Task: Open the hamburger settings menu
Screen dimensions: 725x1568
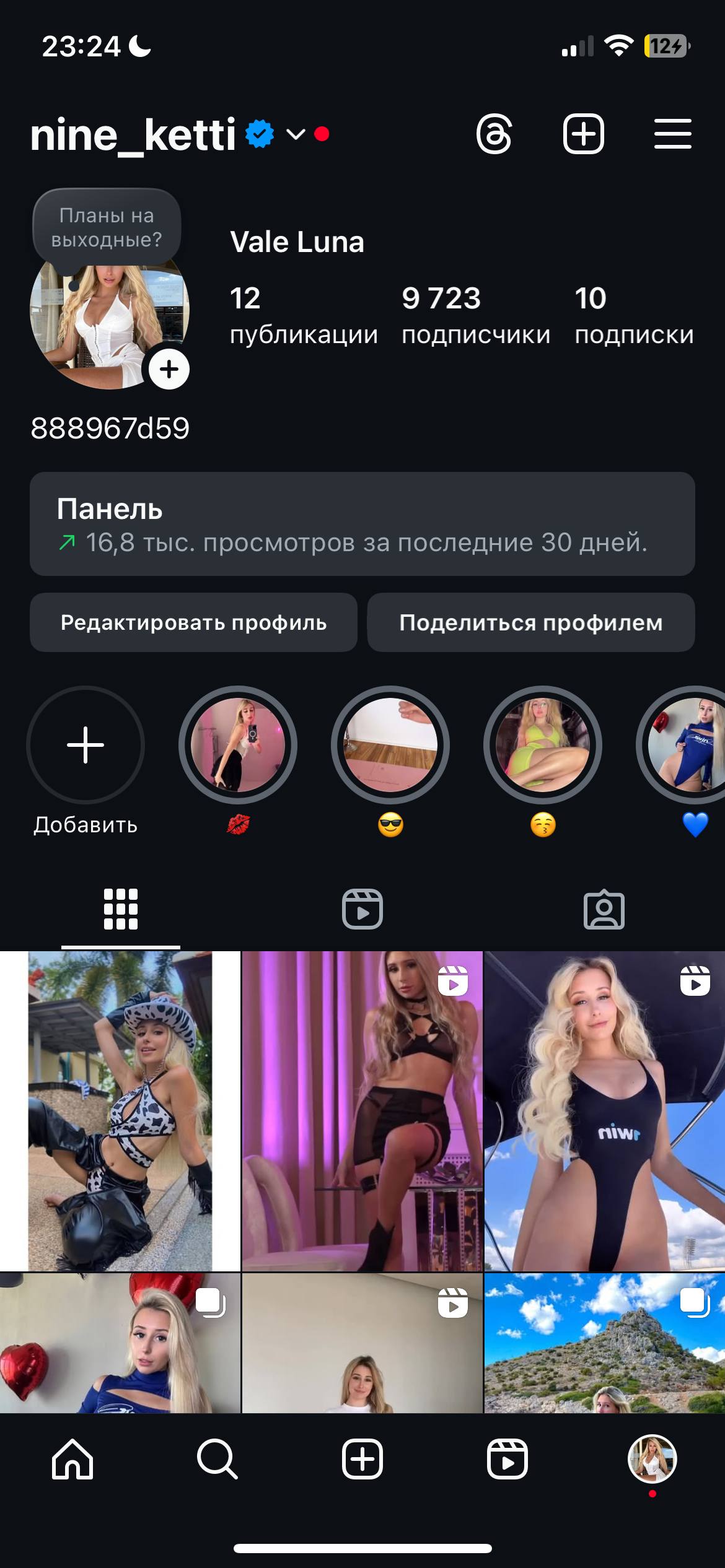Action: click(672, 134)
